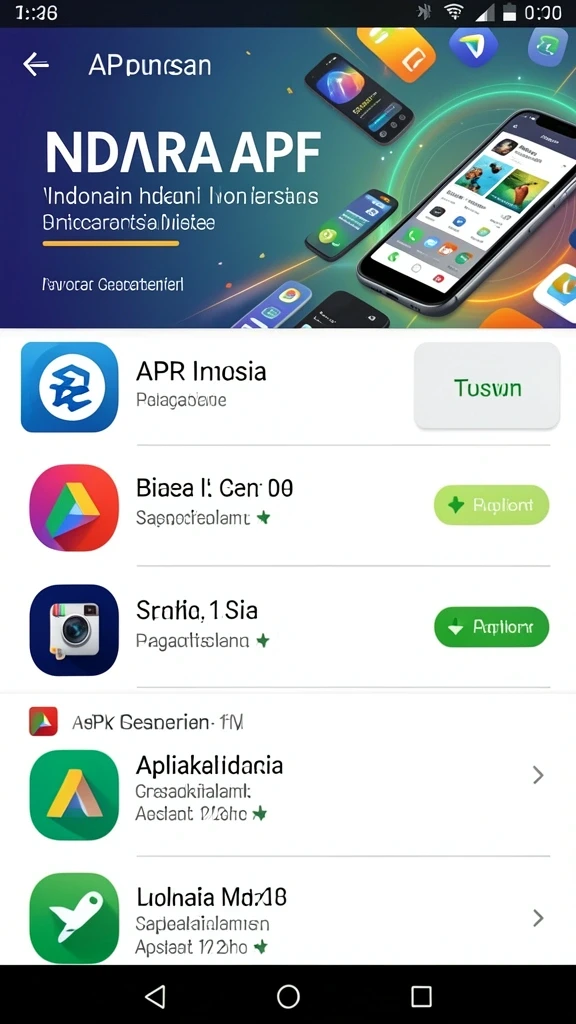Tap the light-green button beside Biaea
This screenshot has width=576, height=1024.
[491, 505]
